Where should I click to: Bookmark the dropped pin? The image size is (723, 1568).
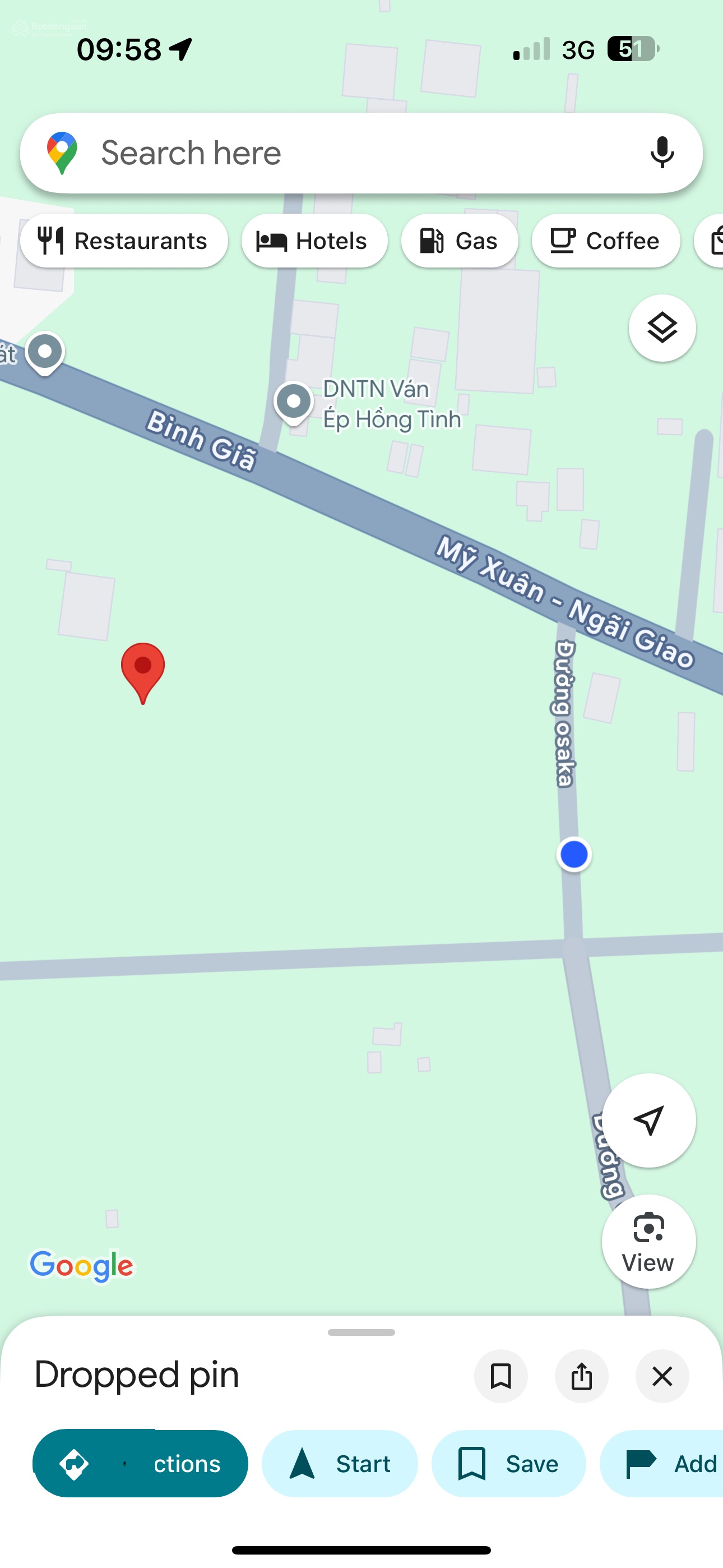pyautogui.click(x=501, y=1376)
